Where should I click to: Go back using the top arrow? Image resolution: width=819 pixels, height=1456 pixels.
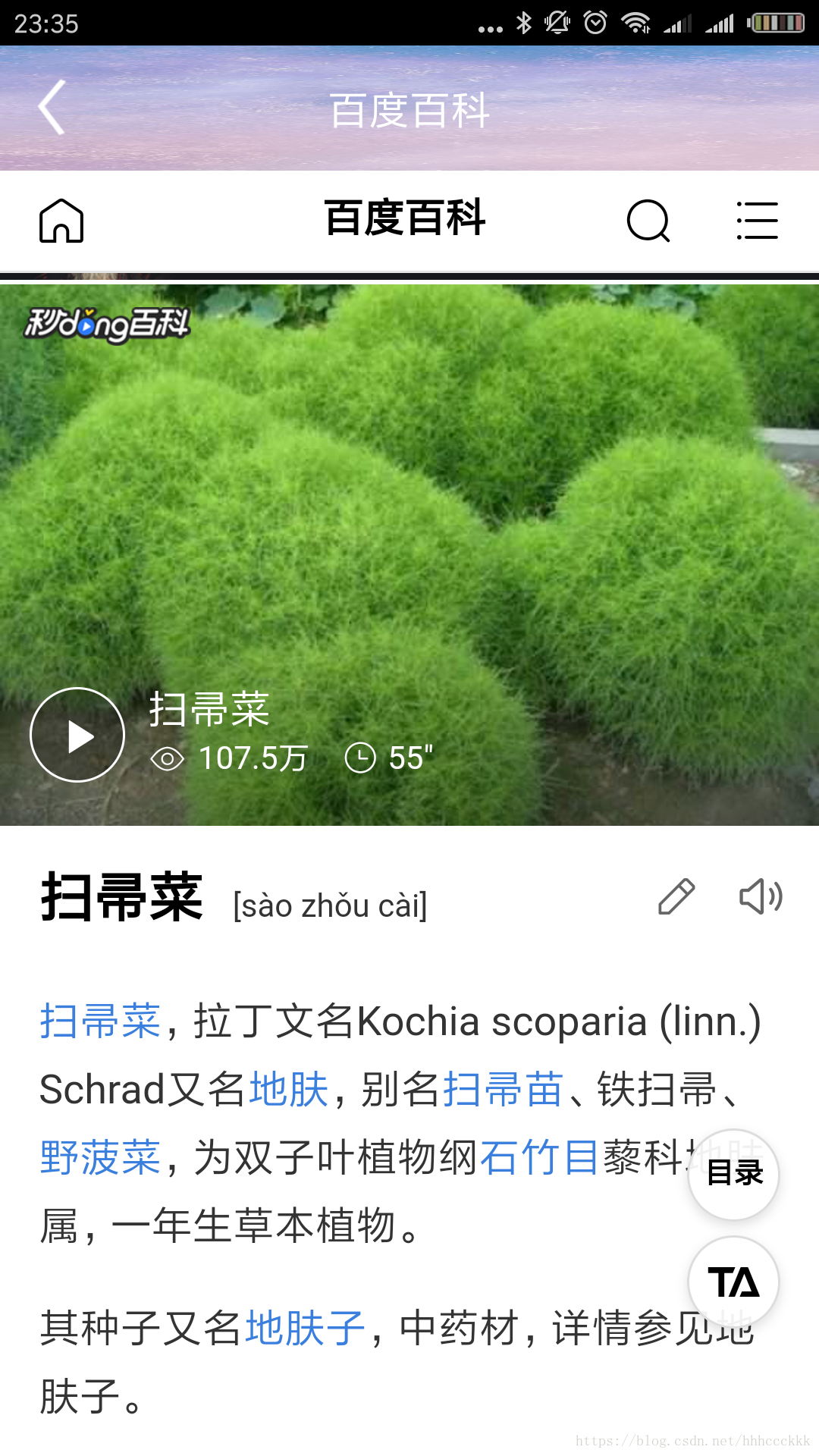point(52,108)
